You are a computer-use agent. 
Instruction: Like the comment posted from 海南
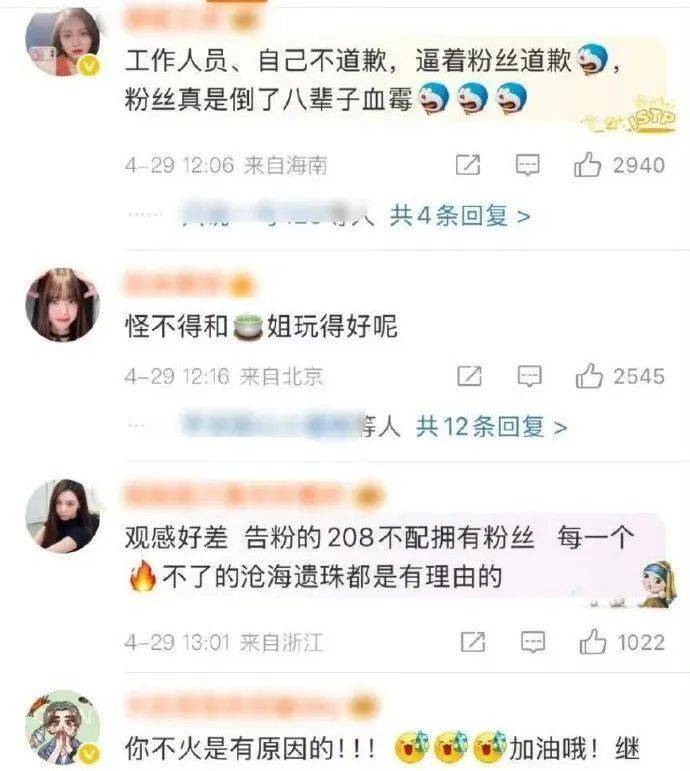[587, 165]
